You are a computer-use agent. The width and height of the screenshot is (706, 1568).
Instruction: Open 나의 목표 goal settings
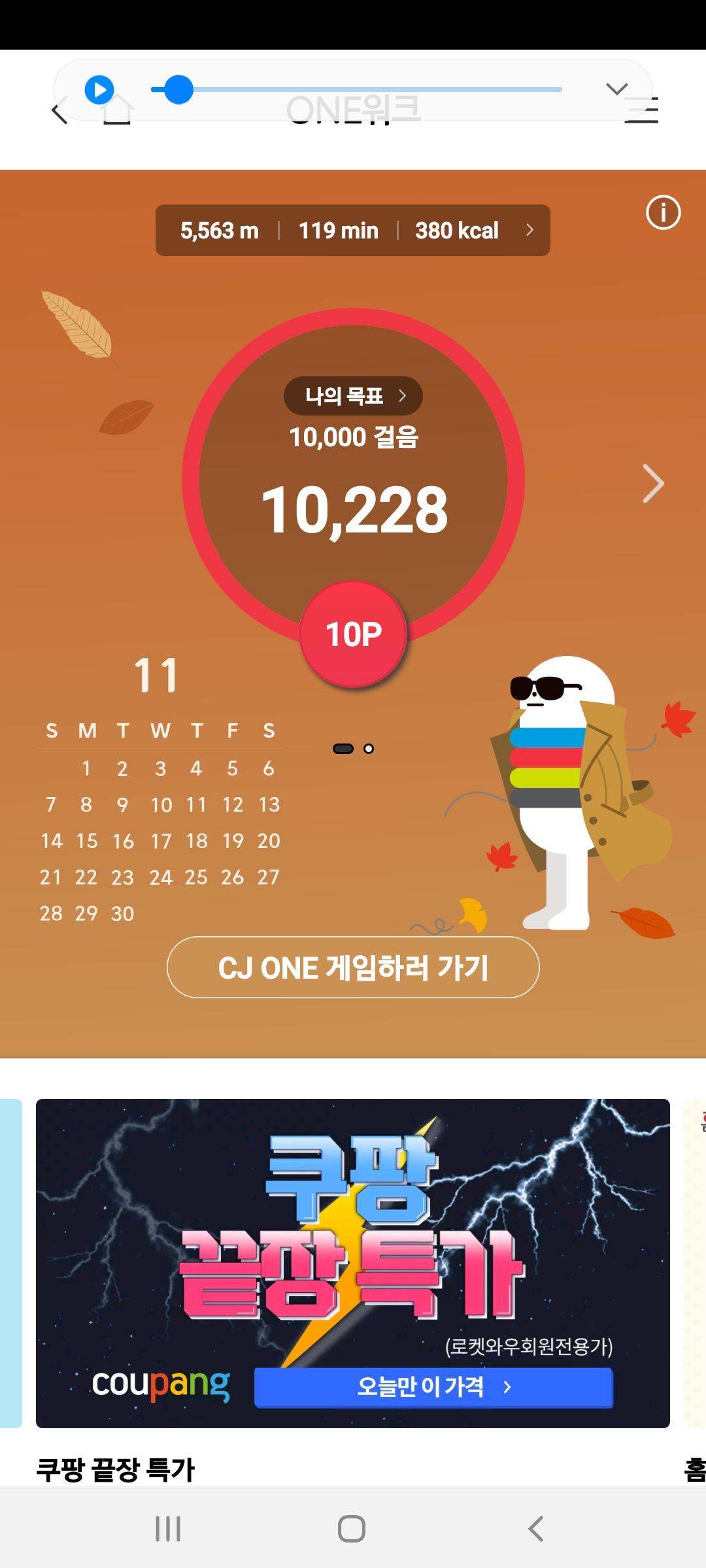(x=353, y=396)
